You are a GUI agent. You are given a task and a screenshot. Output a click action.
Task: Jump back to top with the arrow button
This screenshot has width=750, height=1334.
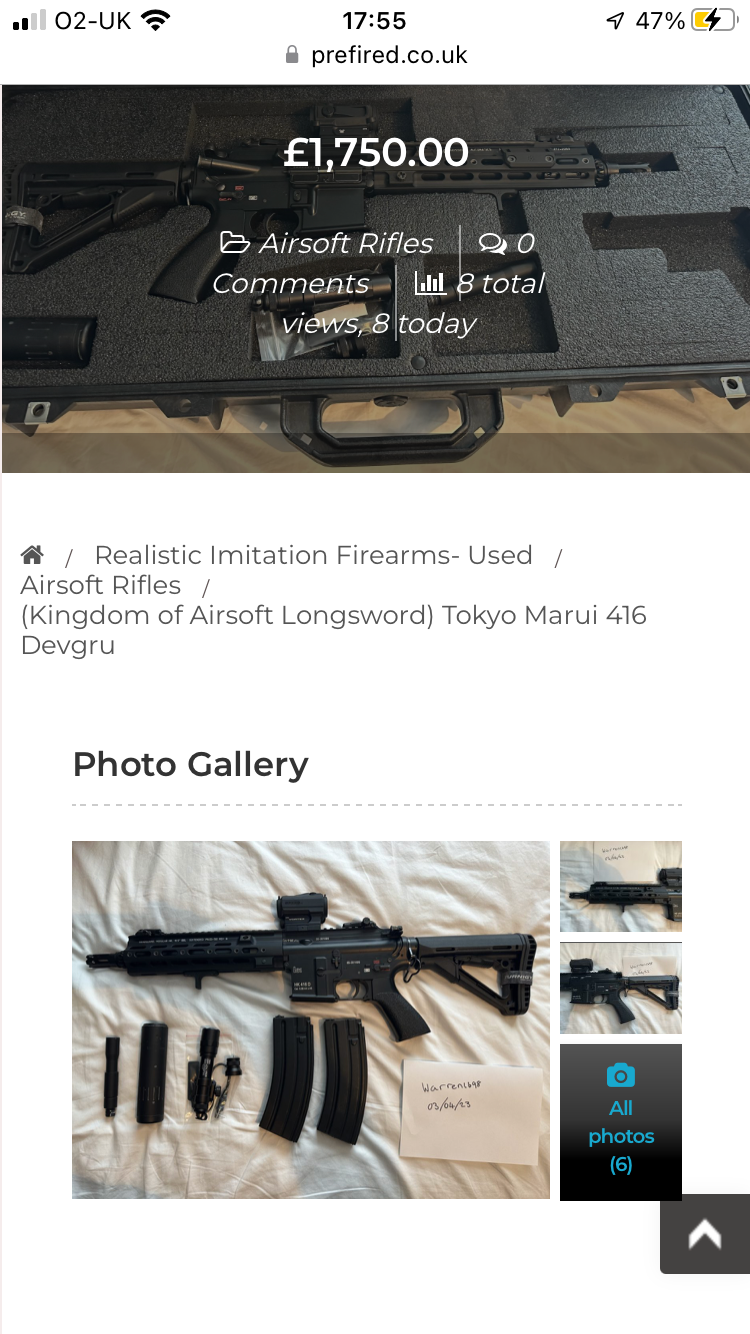pos(704,1235)
